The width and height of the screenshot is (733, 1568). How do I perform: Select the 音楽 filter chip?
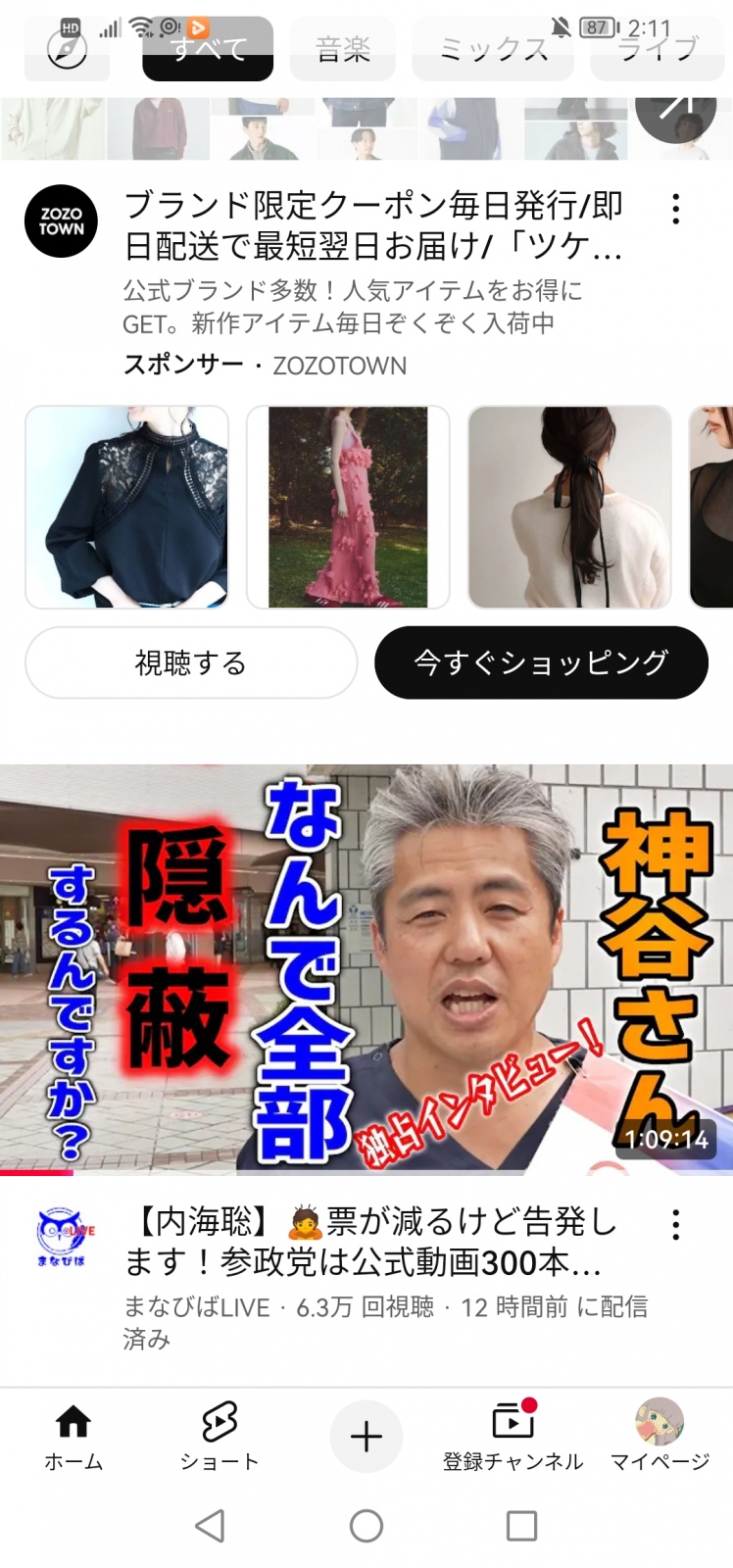[x=343, y=49]
